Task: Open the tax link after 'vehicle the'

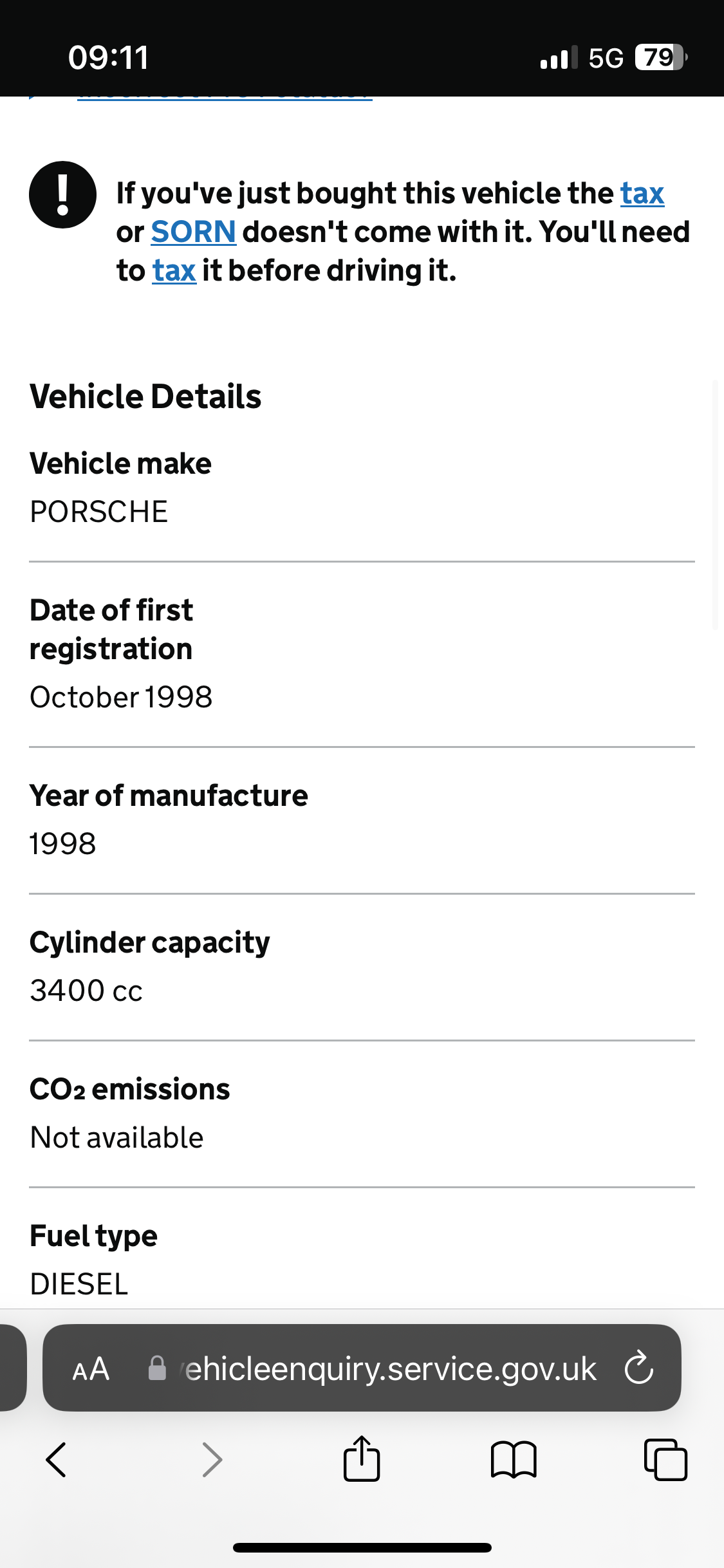Action: click(642, 193)
